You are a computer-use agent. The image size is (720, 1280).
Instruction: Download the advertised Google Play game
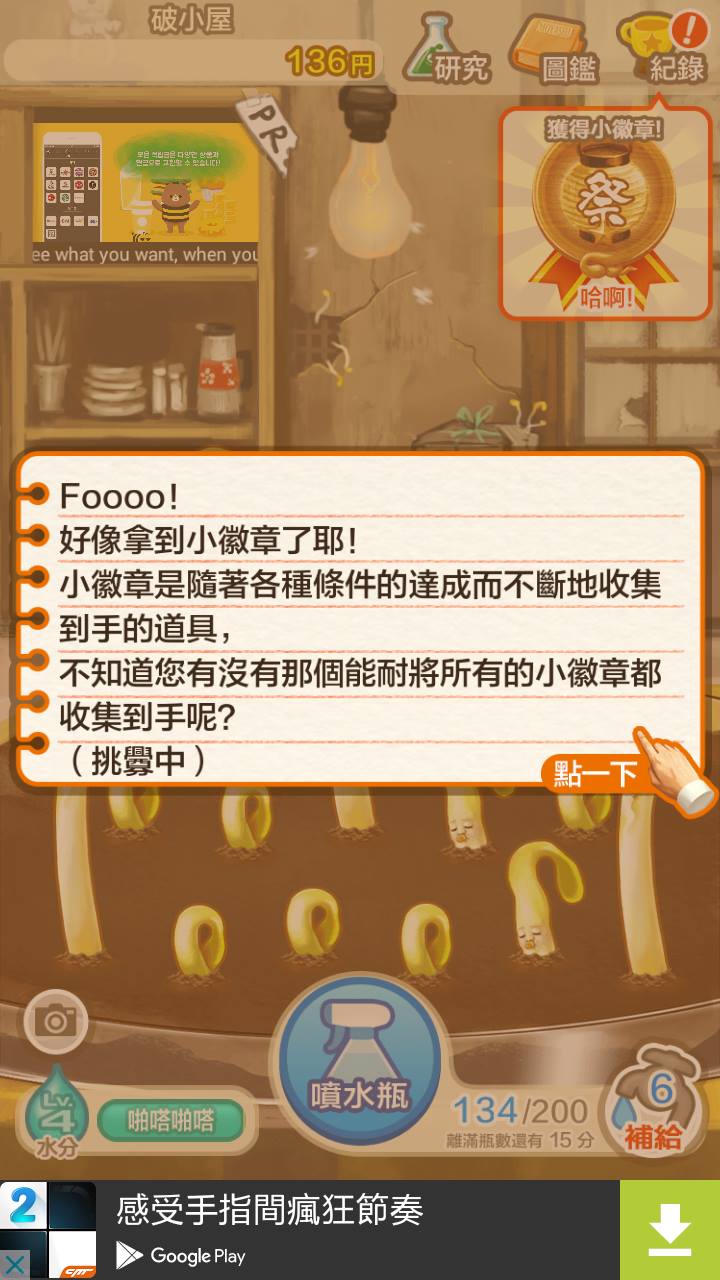[x=668, y=1230]
